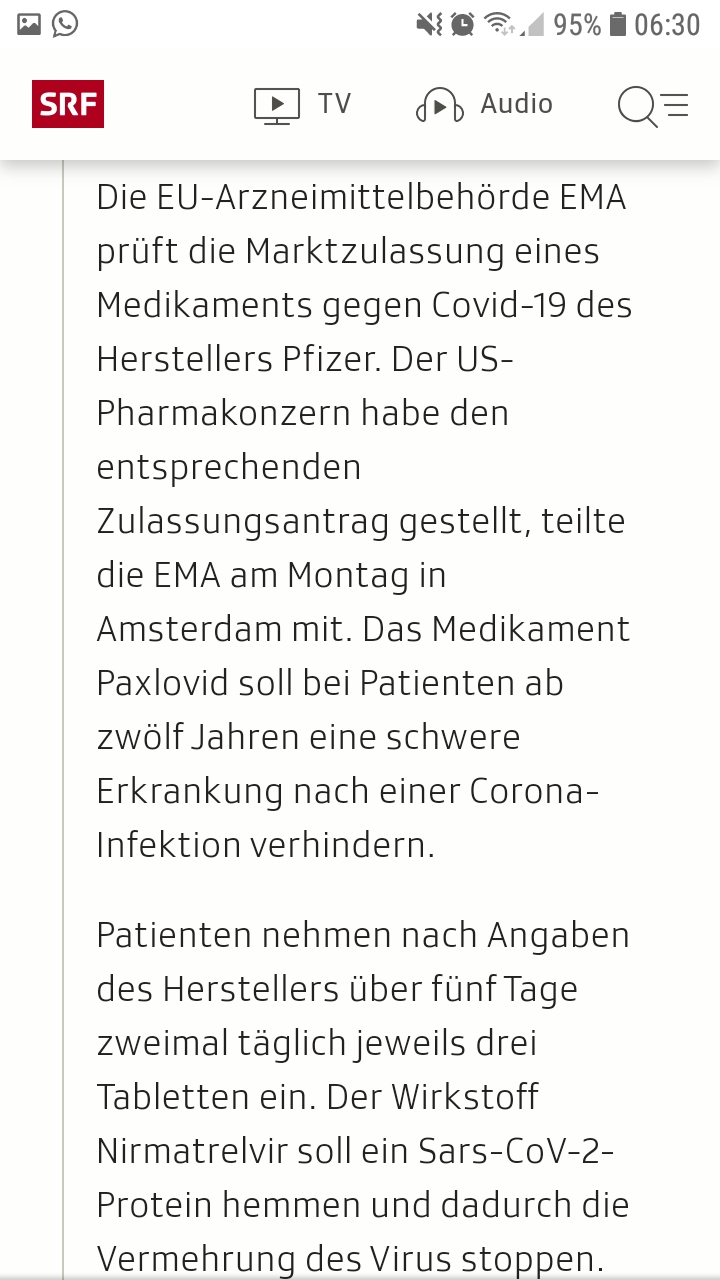Viewport: 720px width, 1280px height.
Task: Tap the Wi-Fi status icon
Action: coord(497,22)
